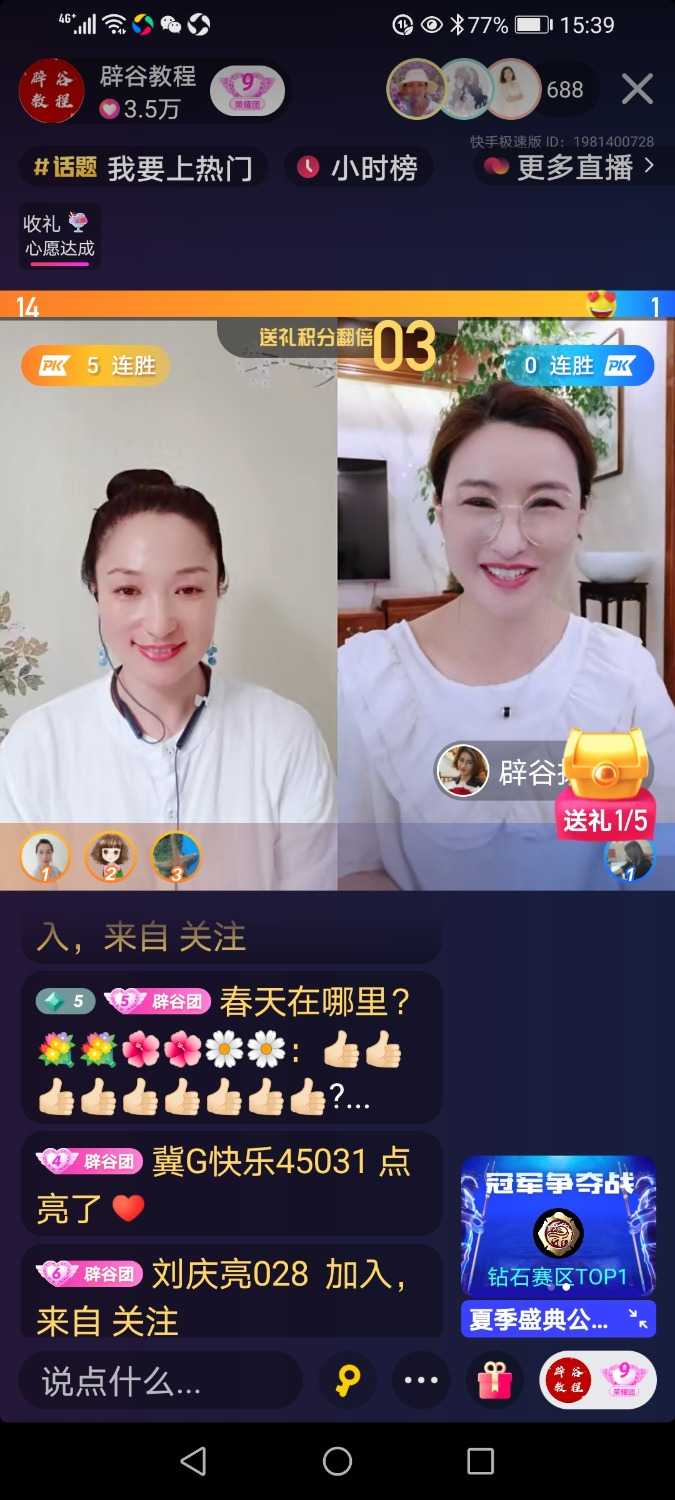Viewport: 675px width, 1500px height.
Task: Open the 冠军争夺战 event banner
Action: tap(558, 1227)
